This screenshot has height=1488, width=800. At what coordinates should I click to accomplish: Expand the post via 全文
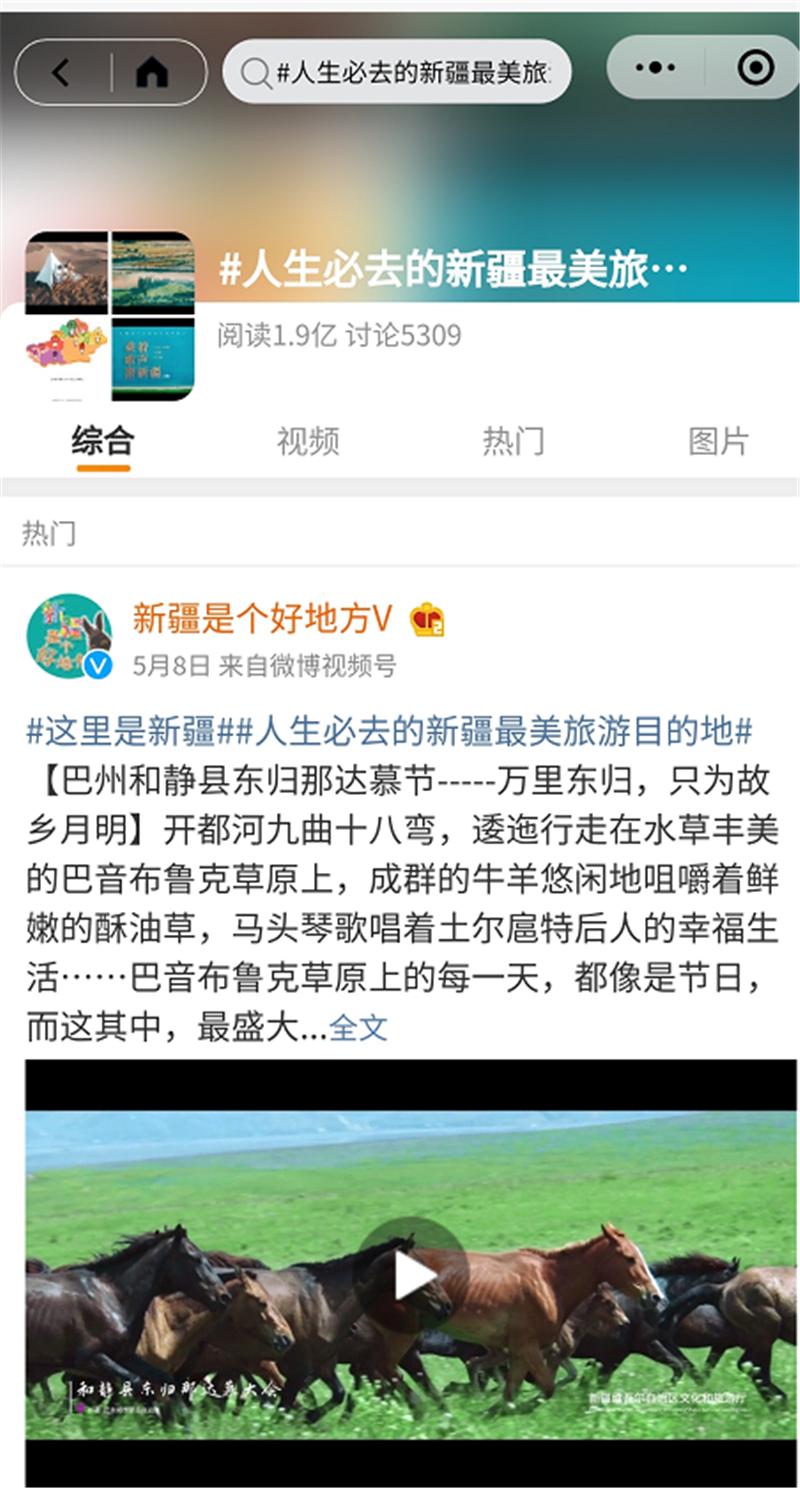(x=358, y=1027)
